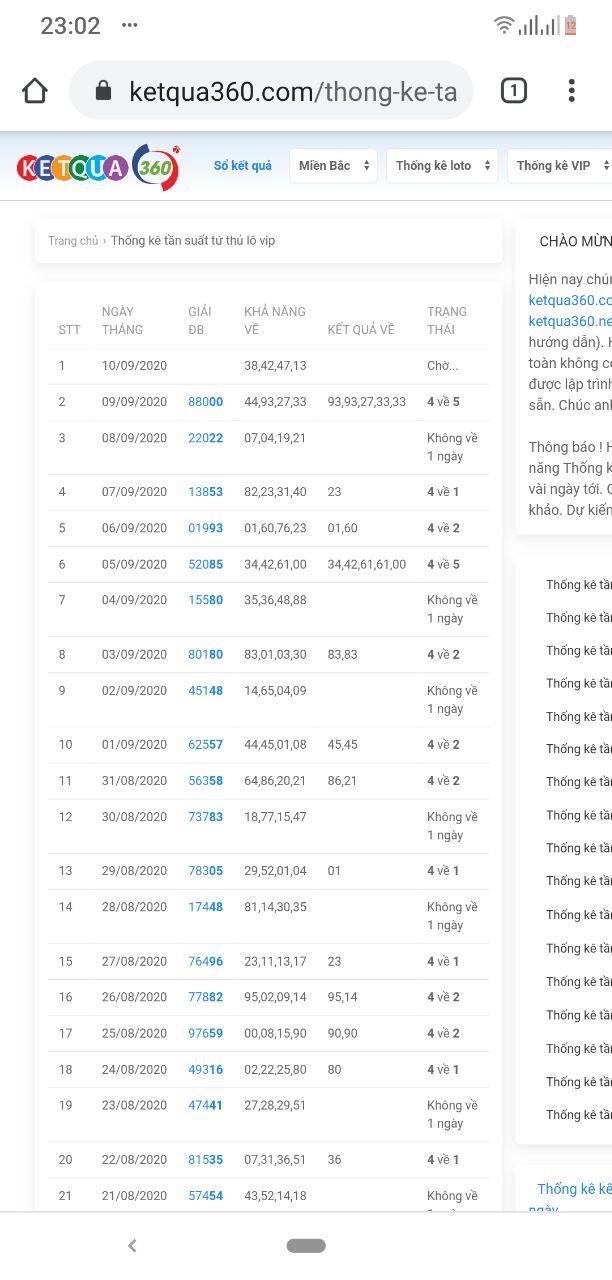The height and width of the screenshot is (1280, 612).
Task: Open the Ketqua360 logo homepage
Action: tap(98, 166)
